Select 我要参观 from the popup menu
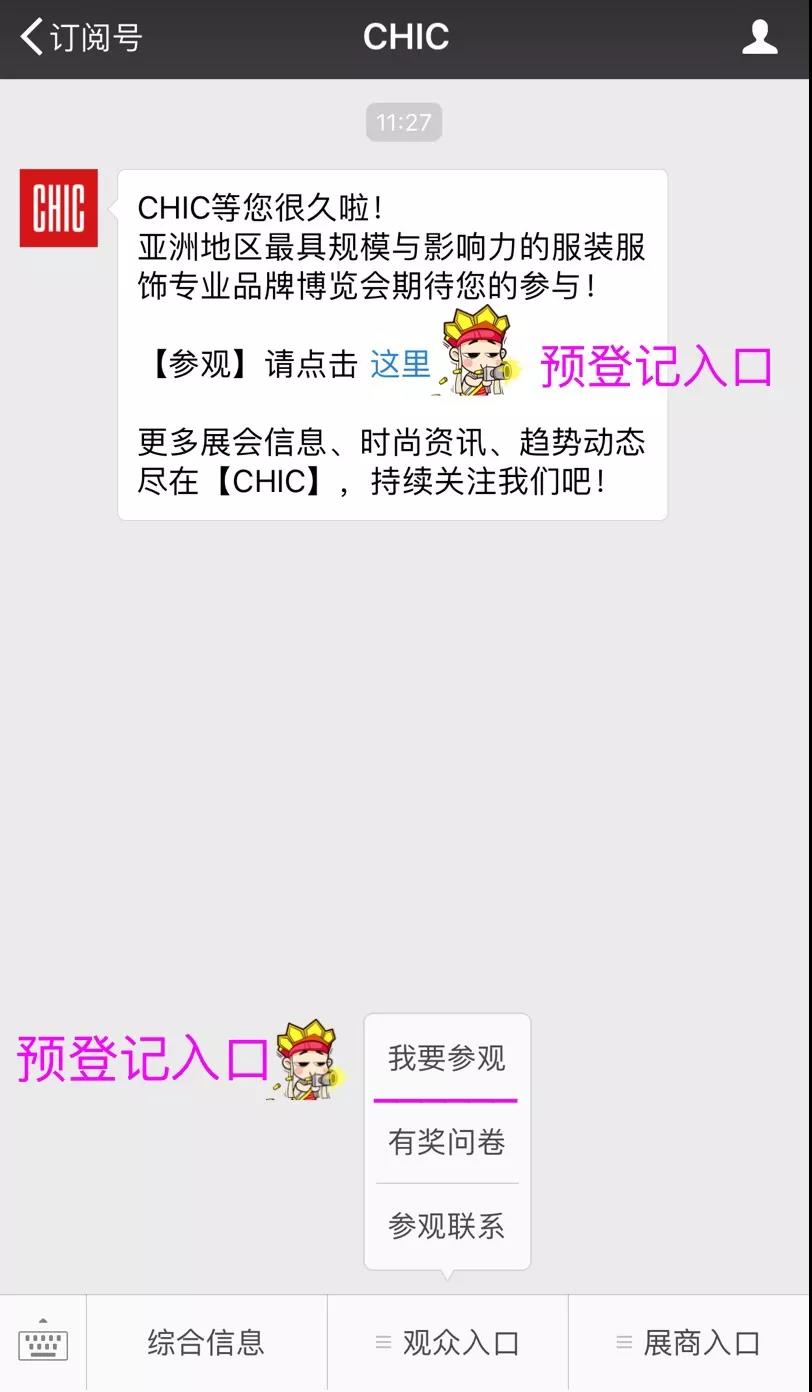Image resolution: width=812 pixels, height=1392 pixels. pyautogui.click(x=447, y=1058)
